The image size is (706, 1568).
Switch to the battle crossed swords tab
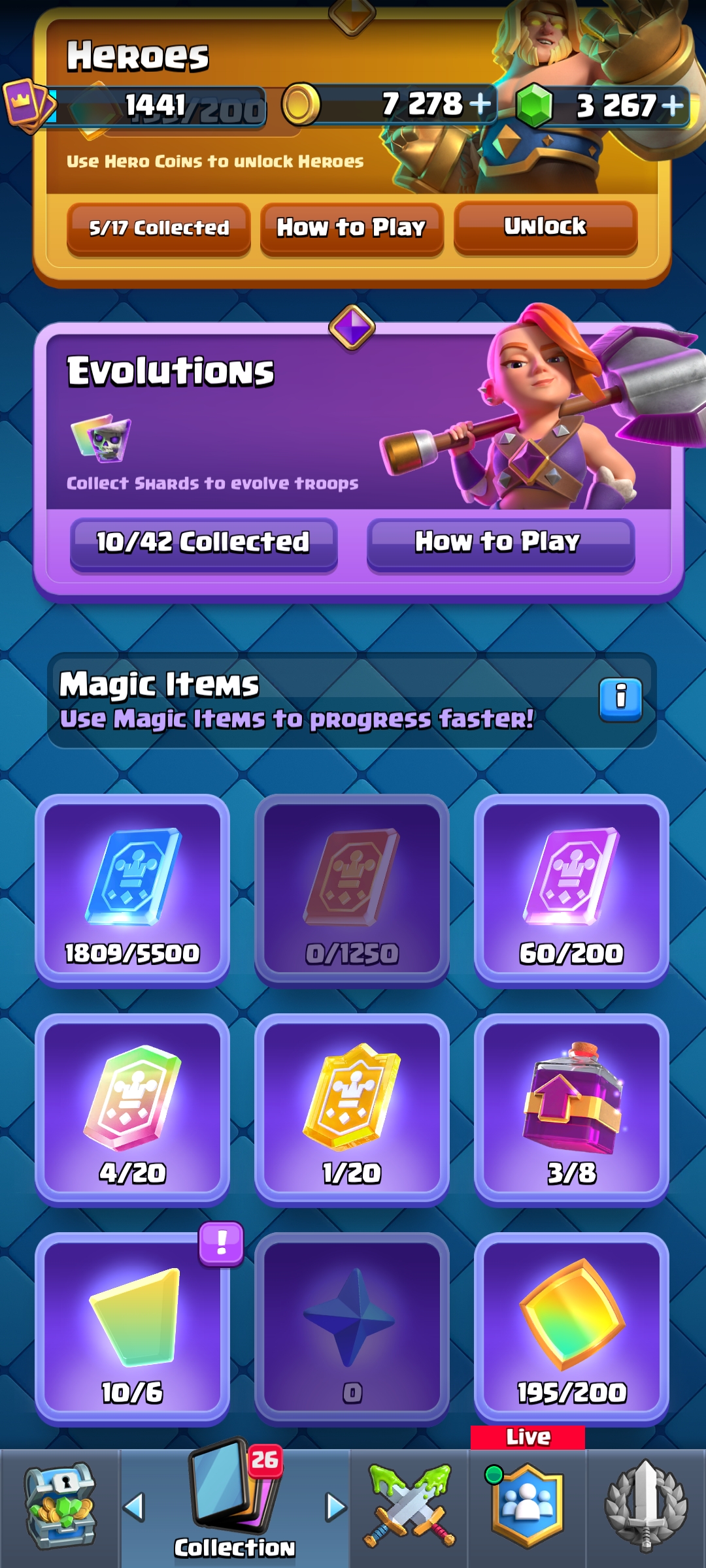[x=410, y=1508]
